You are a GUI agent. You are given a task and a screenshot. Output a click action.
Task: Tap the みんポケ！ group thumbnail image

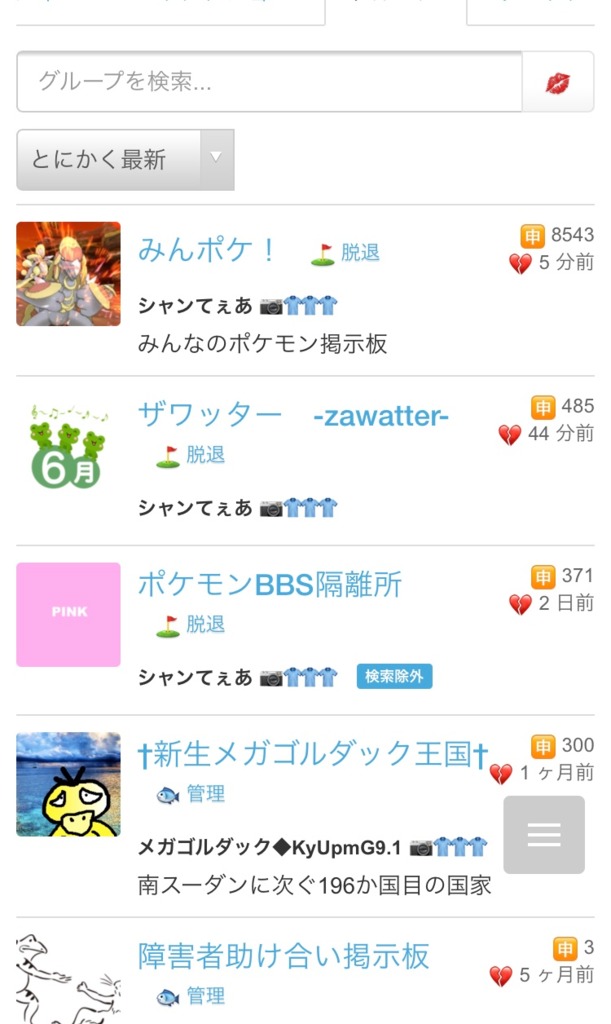click(x=68, y=274)
